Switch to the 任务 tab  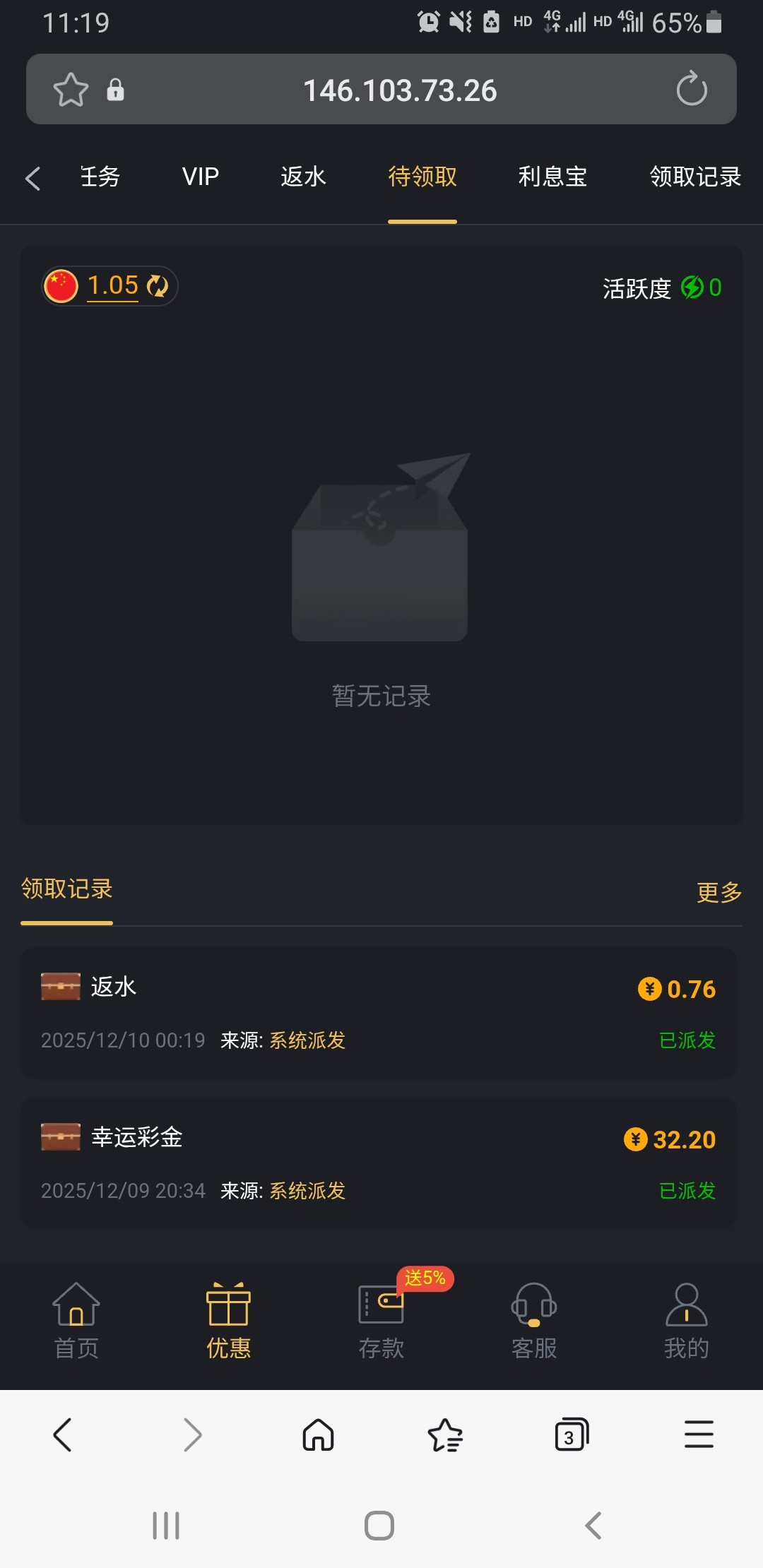[100, 177]
